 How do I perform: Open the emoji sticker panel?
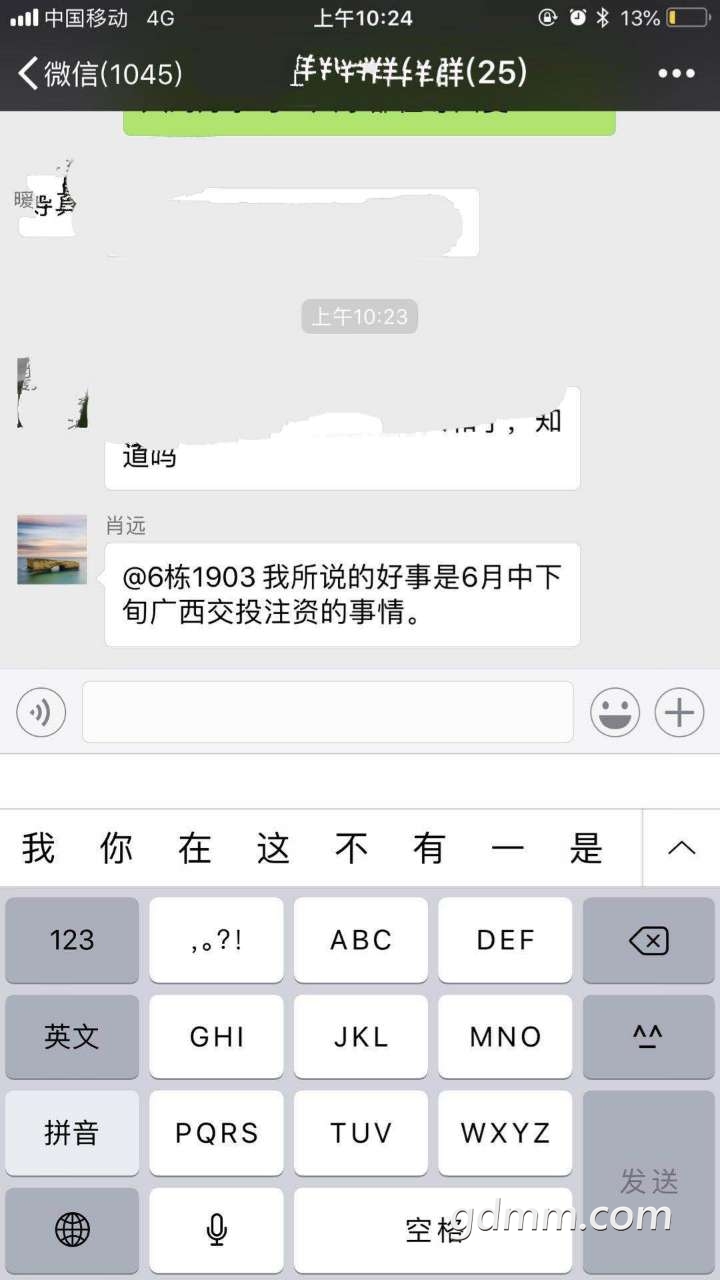[x=615, y=712]
